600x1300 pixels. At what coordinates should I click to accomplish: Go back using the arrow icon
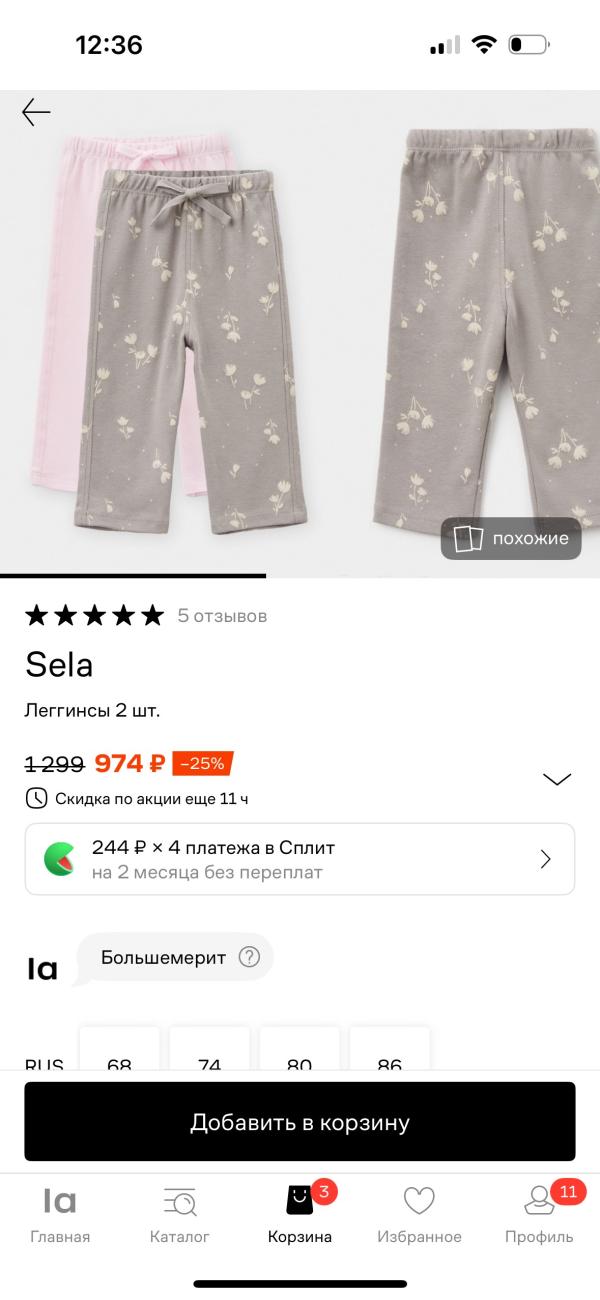tap(36, 113)
